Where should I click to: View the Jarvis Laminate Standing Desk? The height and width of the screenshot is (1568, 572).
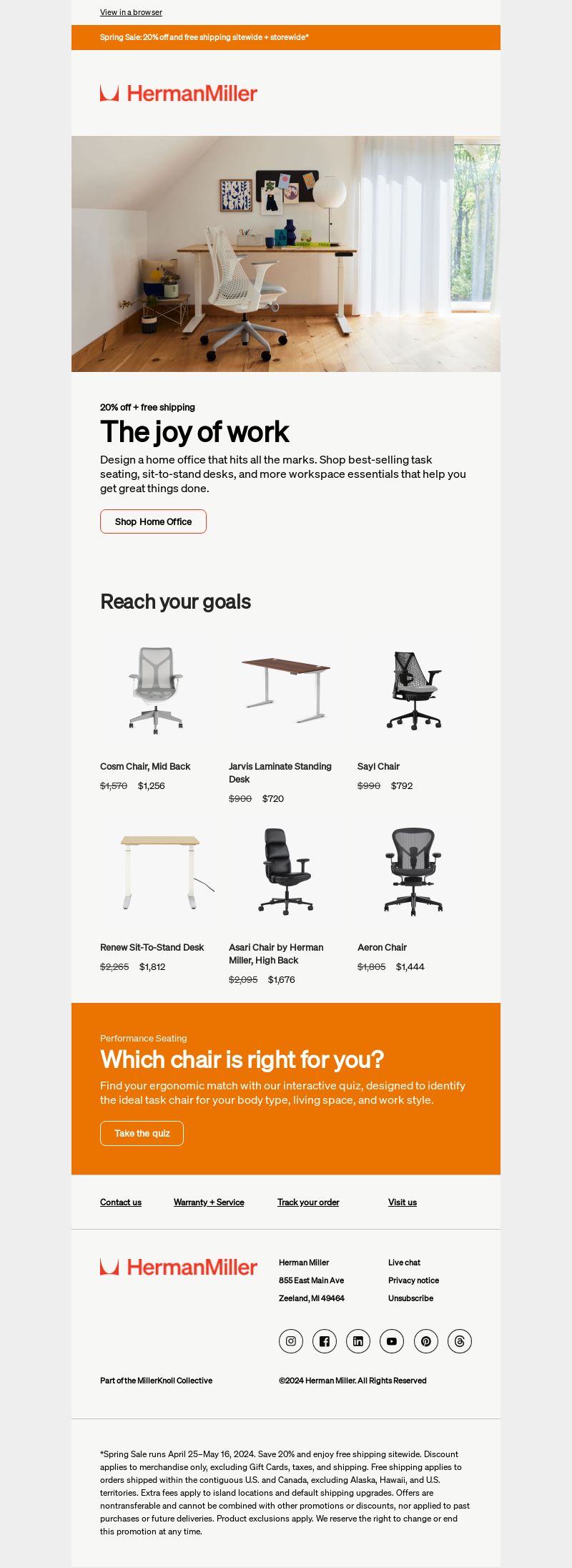tap(280, 773)
